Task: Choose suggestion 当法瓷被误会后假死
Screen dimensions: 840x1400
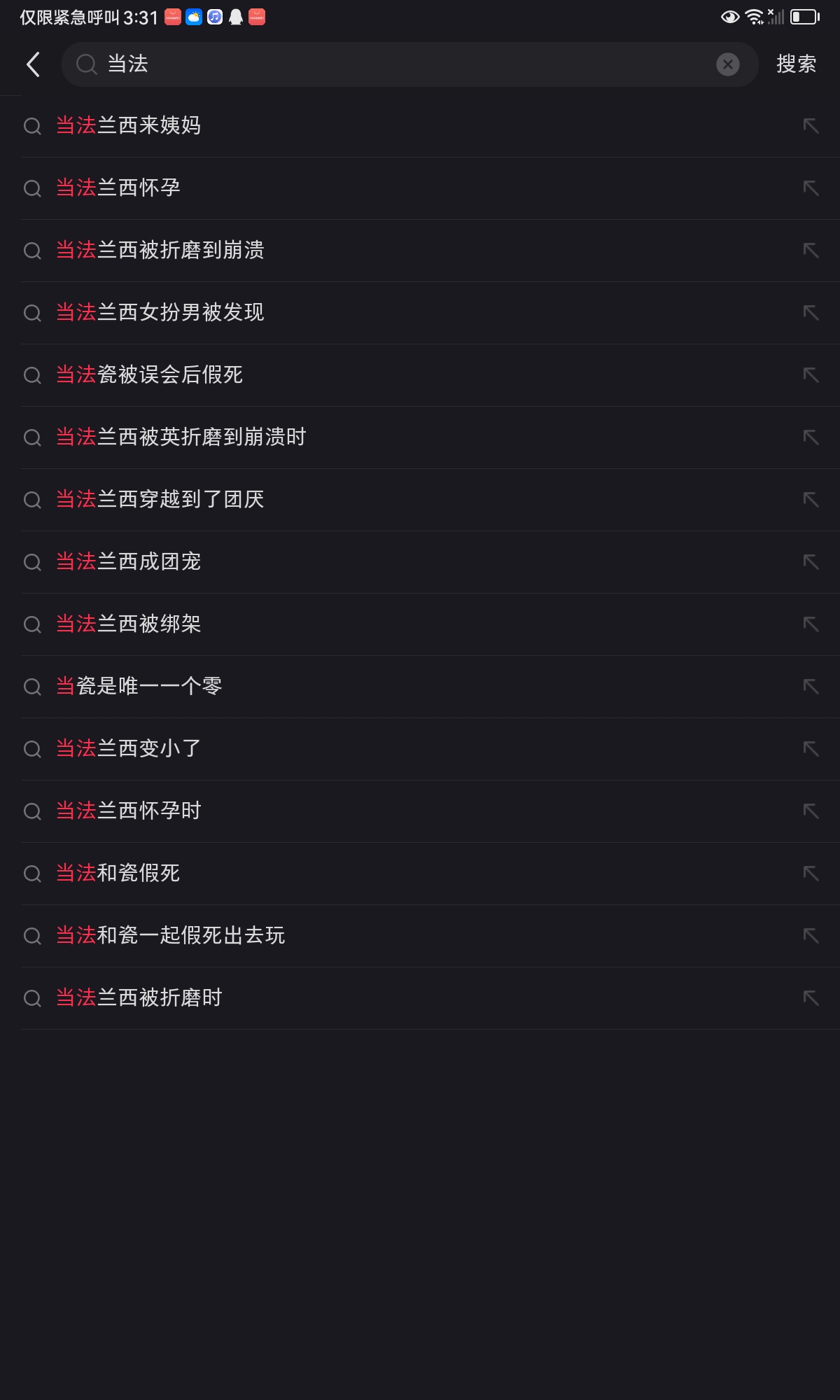Action: (x=150, y=374)
